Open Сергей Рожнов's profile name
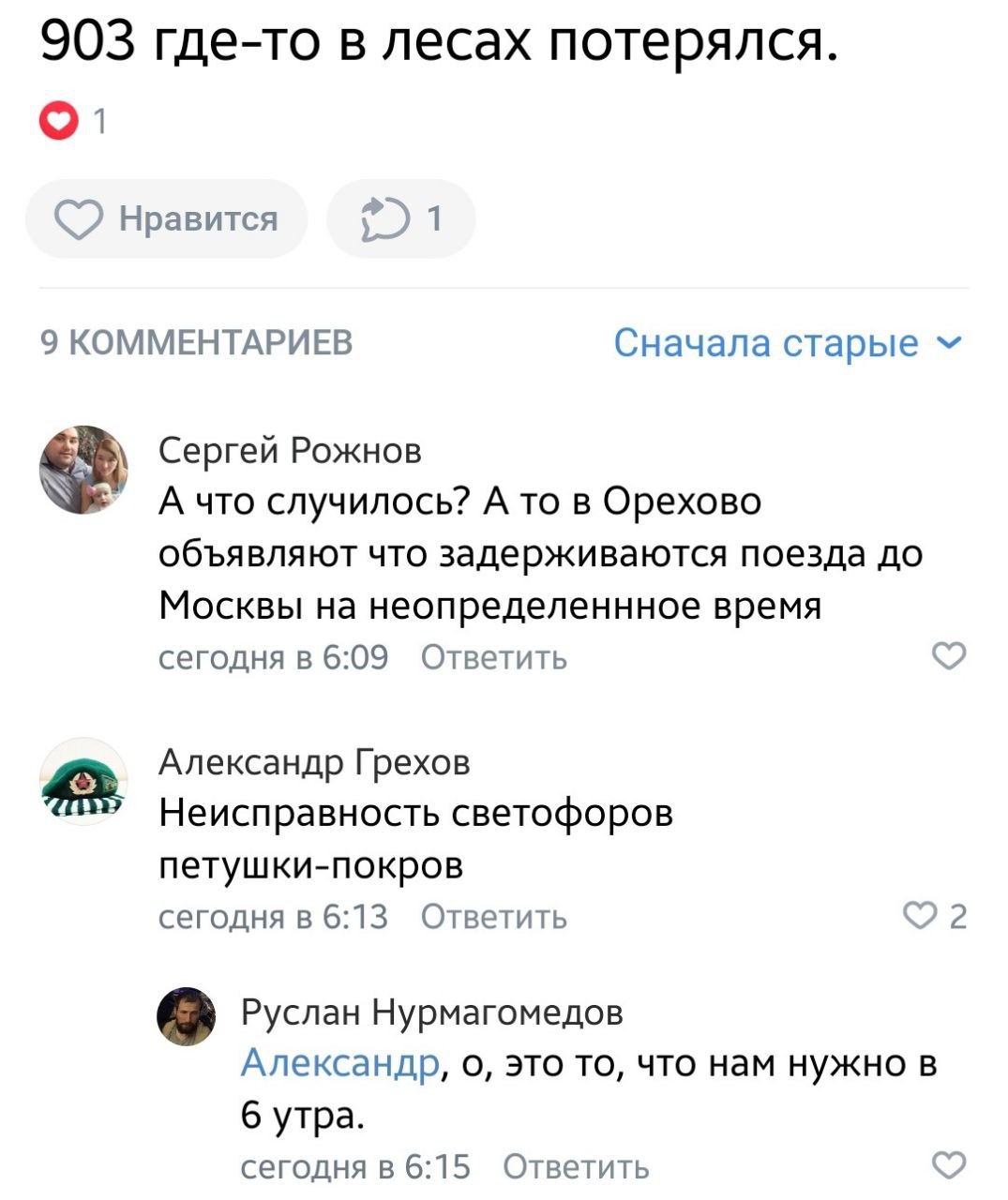Image resolution: width=1008 pixels, height=1200 pixels. [290, 450]
